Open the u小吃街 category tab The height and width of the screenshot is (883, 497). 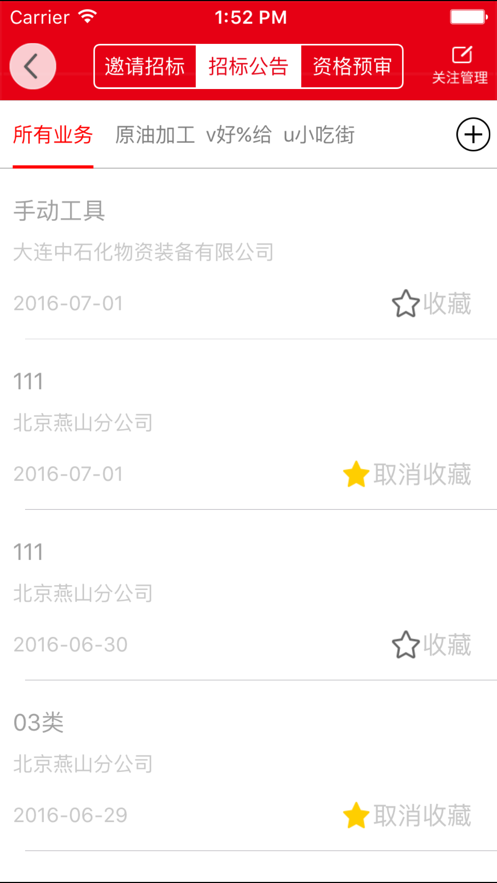point(319,135)
